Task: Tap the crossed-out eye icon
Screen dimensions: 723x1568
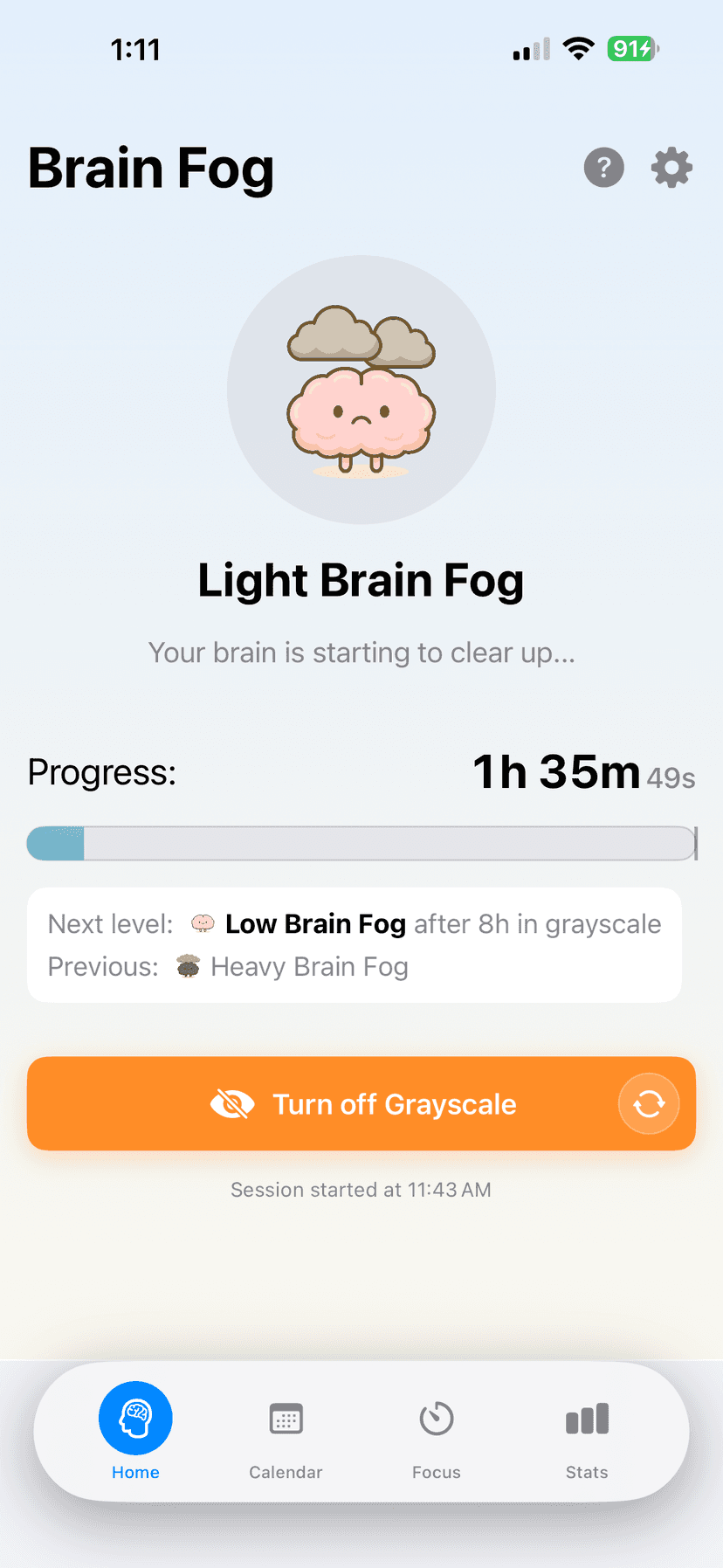Action: coord(233,1103)
